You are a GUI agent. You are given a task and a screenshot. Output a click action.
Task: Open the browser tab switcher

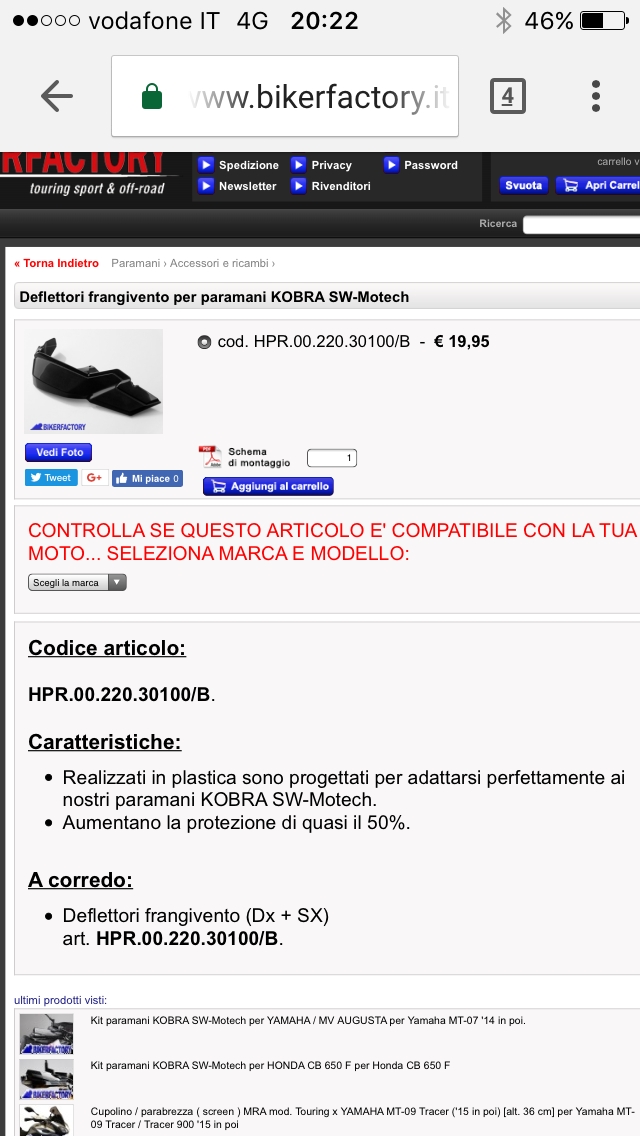point(507,96)
